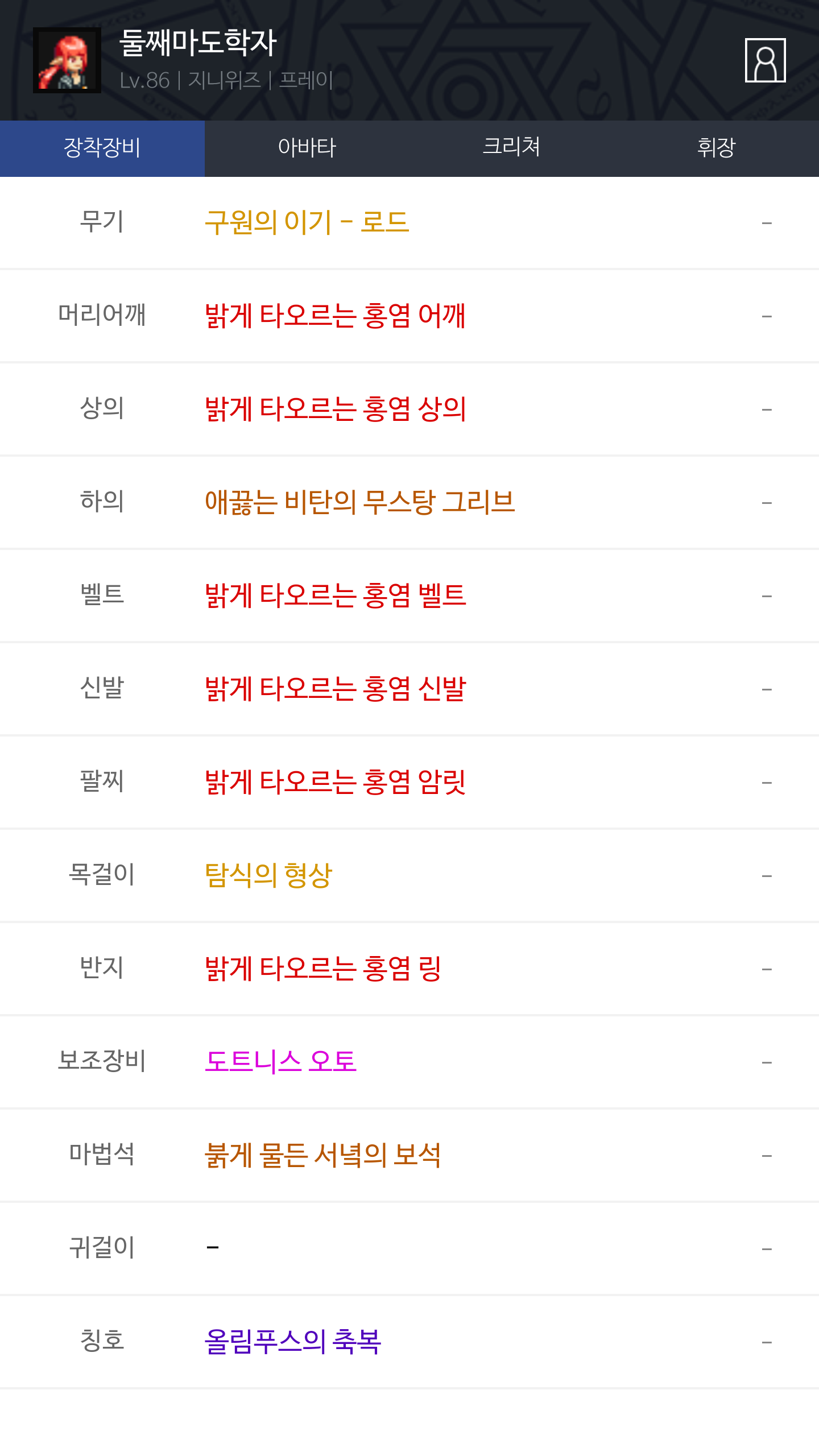This screenshot has height=1456, width=819.
Task: Open 밝게 타오르는 홍염 신발 item
Action: coord(335,689)
